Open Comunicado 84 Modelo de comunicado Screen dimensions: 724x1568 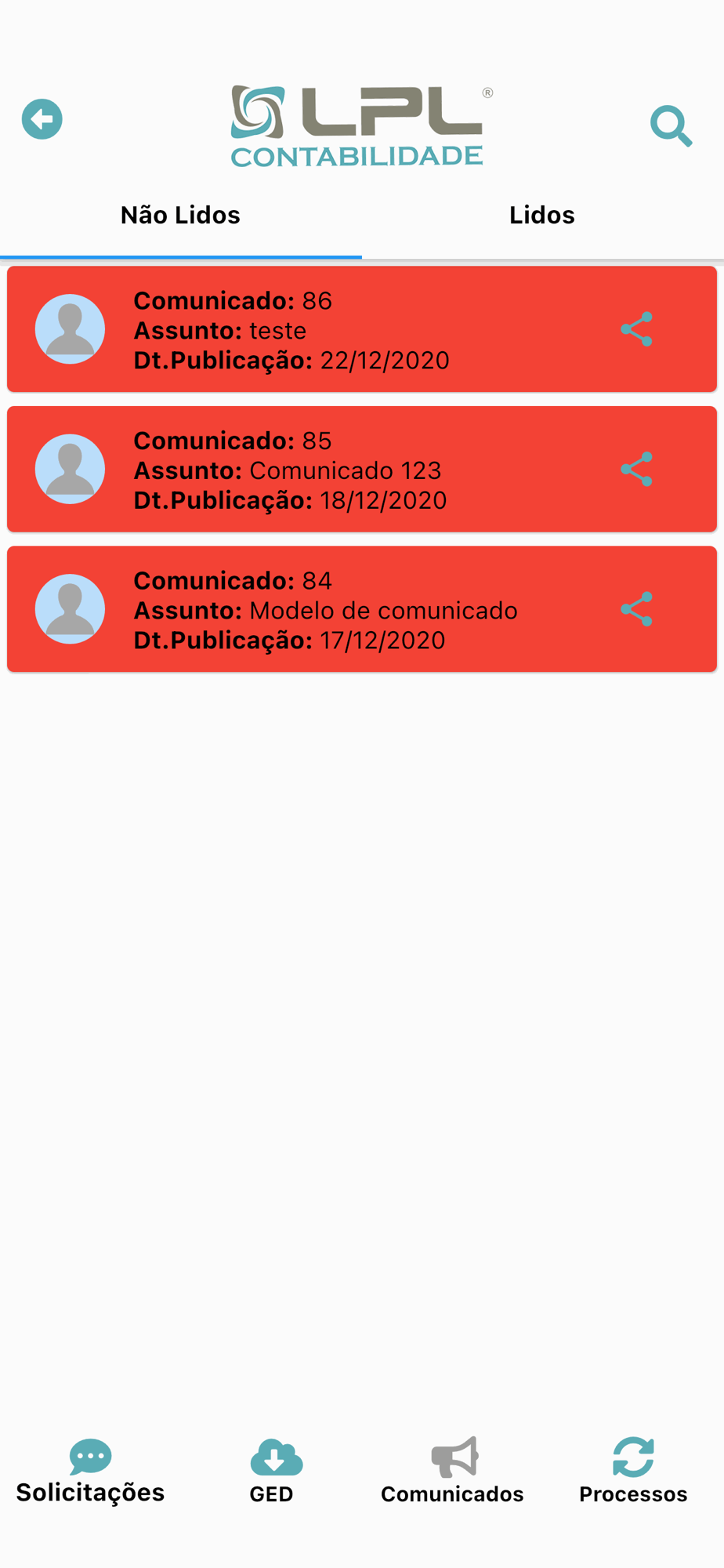pos(362,609)
